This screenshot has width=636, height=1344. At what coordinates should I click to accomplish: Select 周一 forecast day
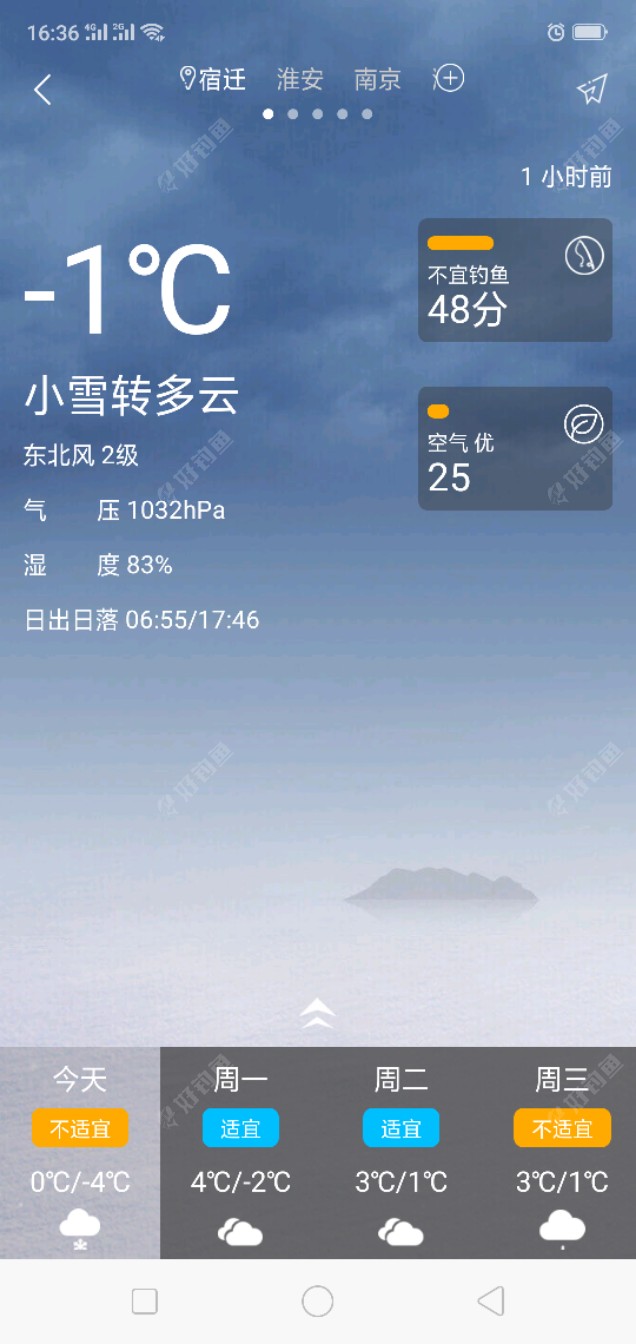point(240,1152)
